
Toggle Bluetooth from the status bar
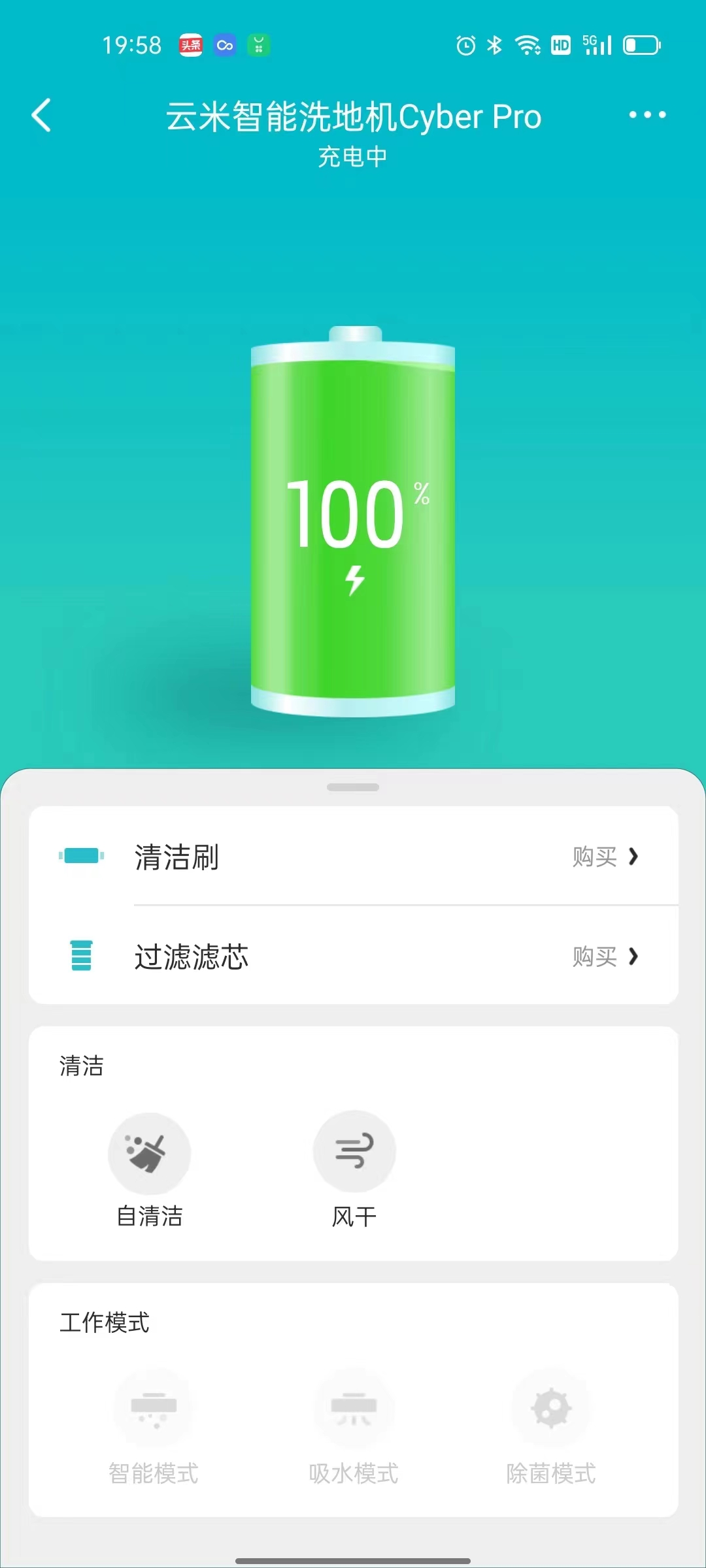(494, 44)
